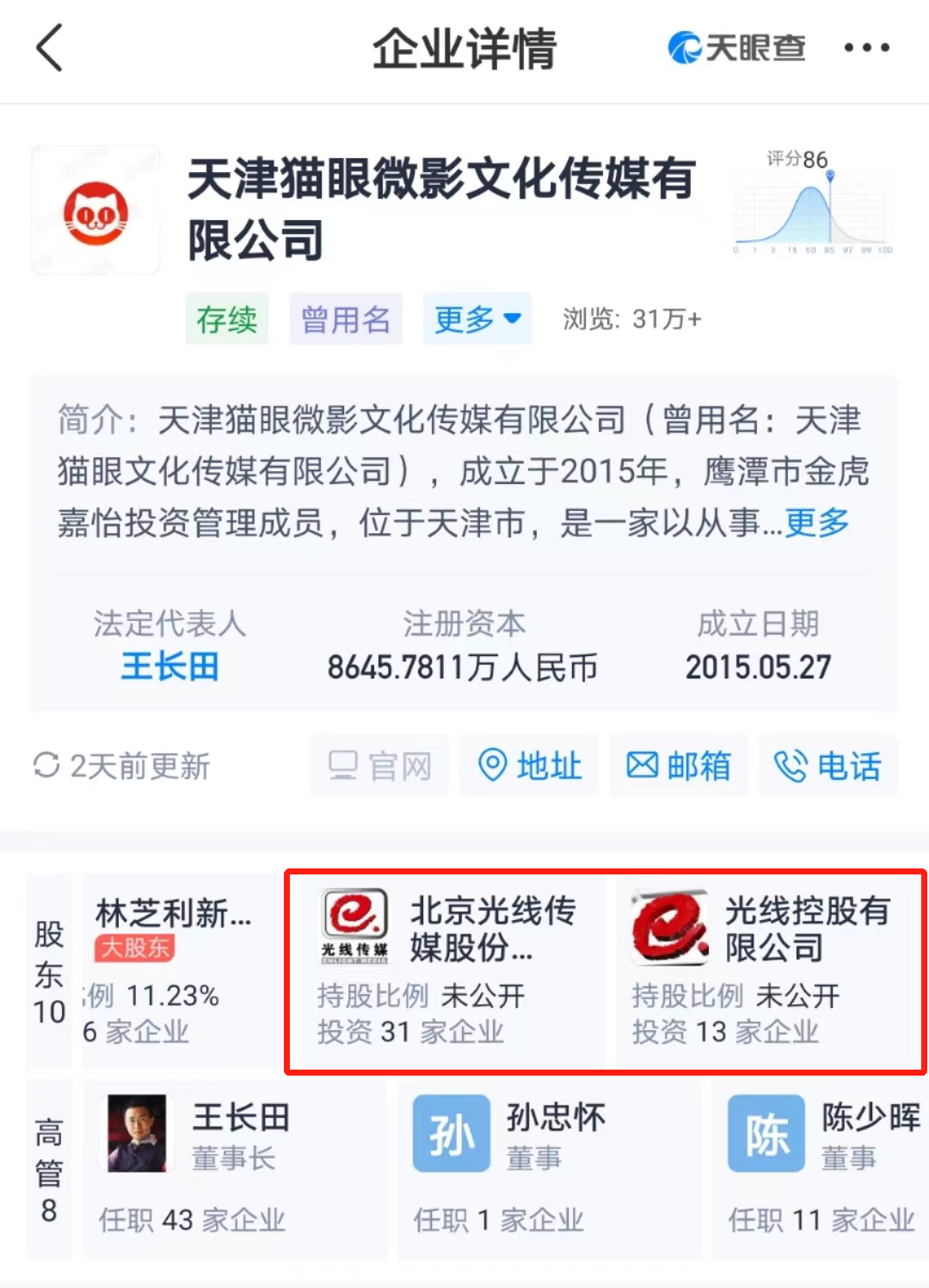View director 孙忠怀's card
This screenshot has height=1288, width=929.
549,1165
